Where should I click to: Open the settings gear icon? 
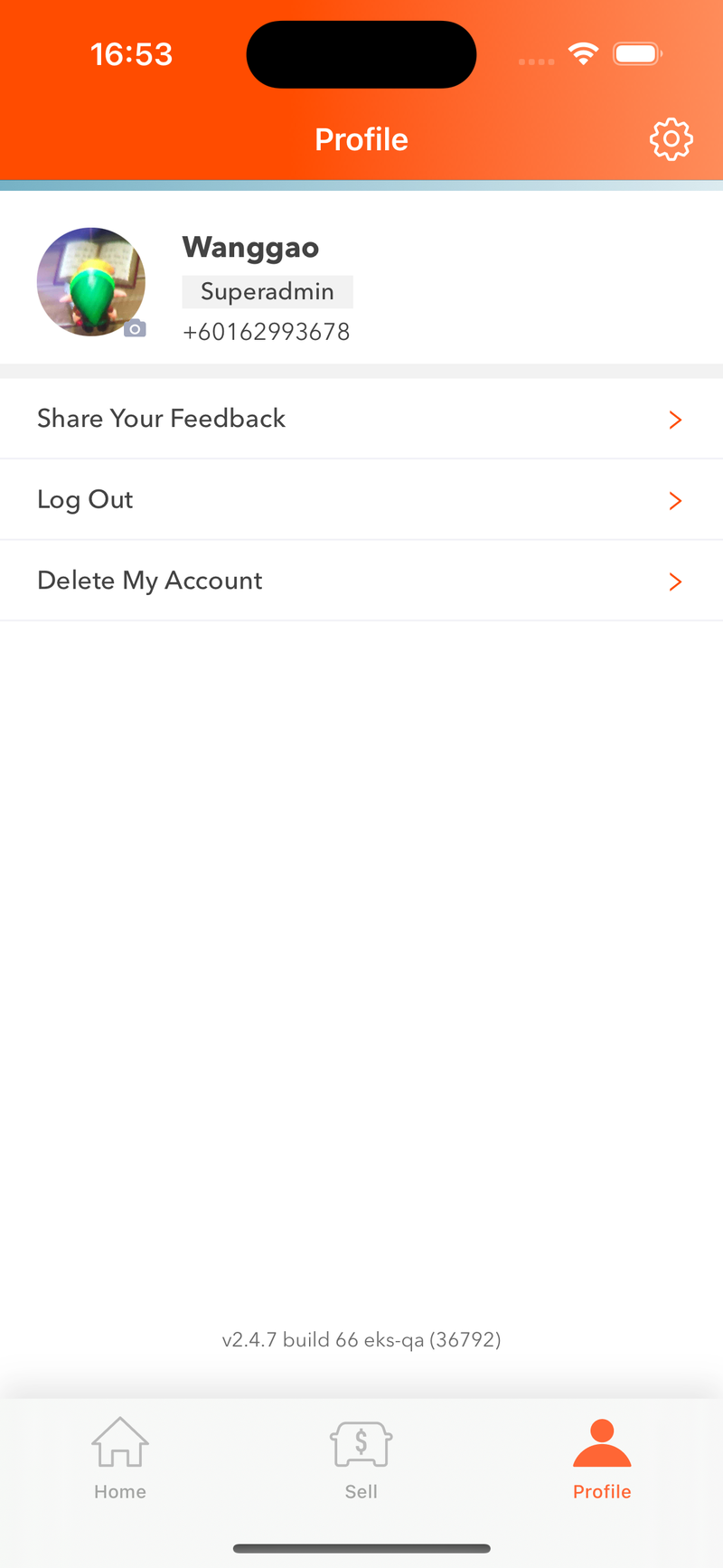[x=671, y=139]
